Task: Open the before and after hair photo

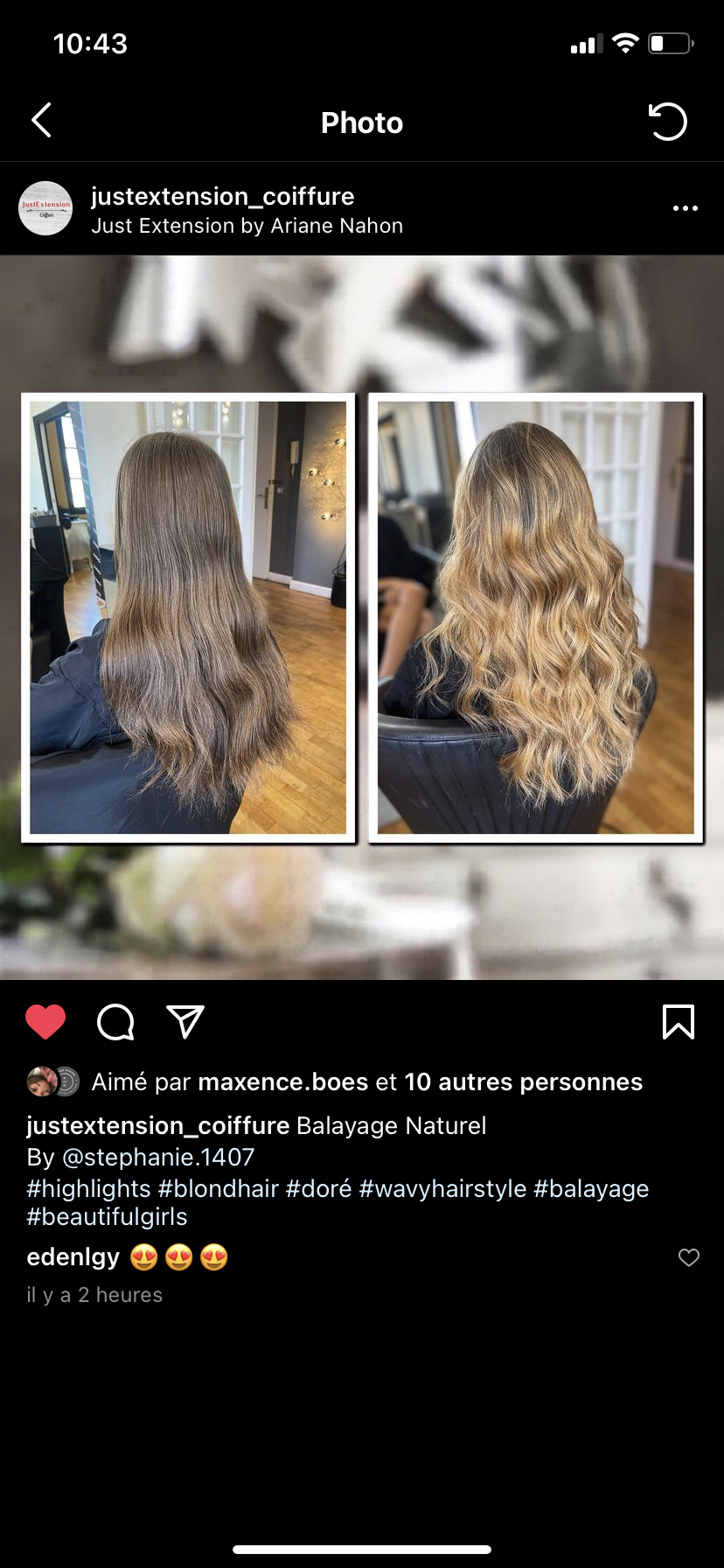Action: 362,617
